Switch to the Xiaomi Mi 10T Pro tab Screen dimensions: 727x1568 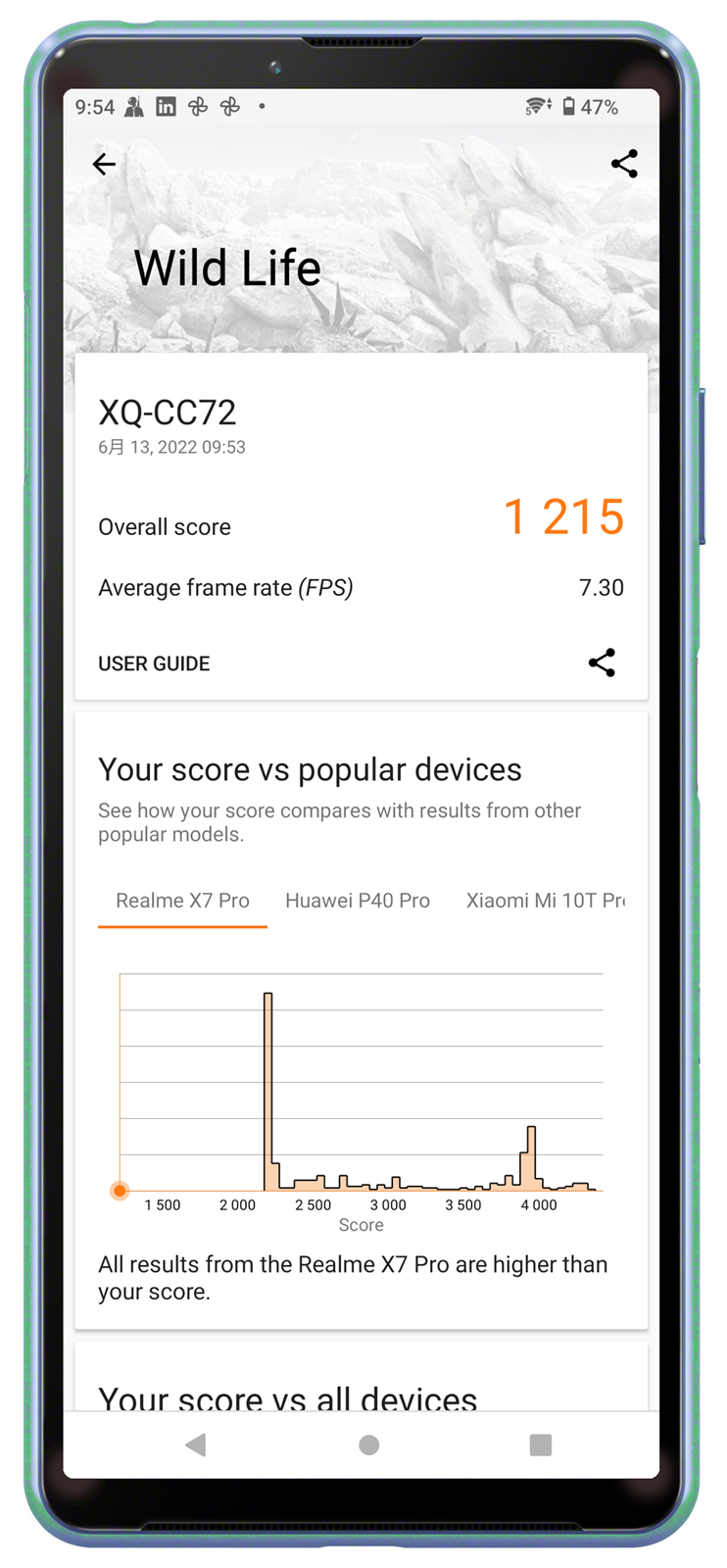pos(545,901)
